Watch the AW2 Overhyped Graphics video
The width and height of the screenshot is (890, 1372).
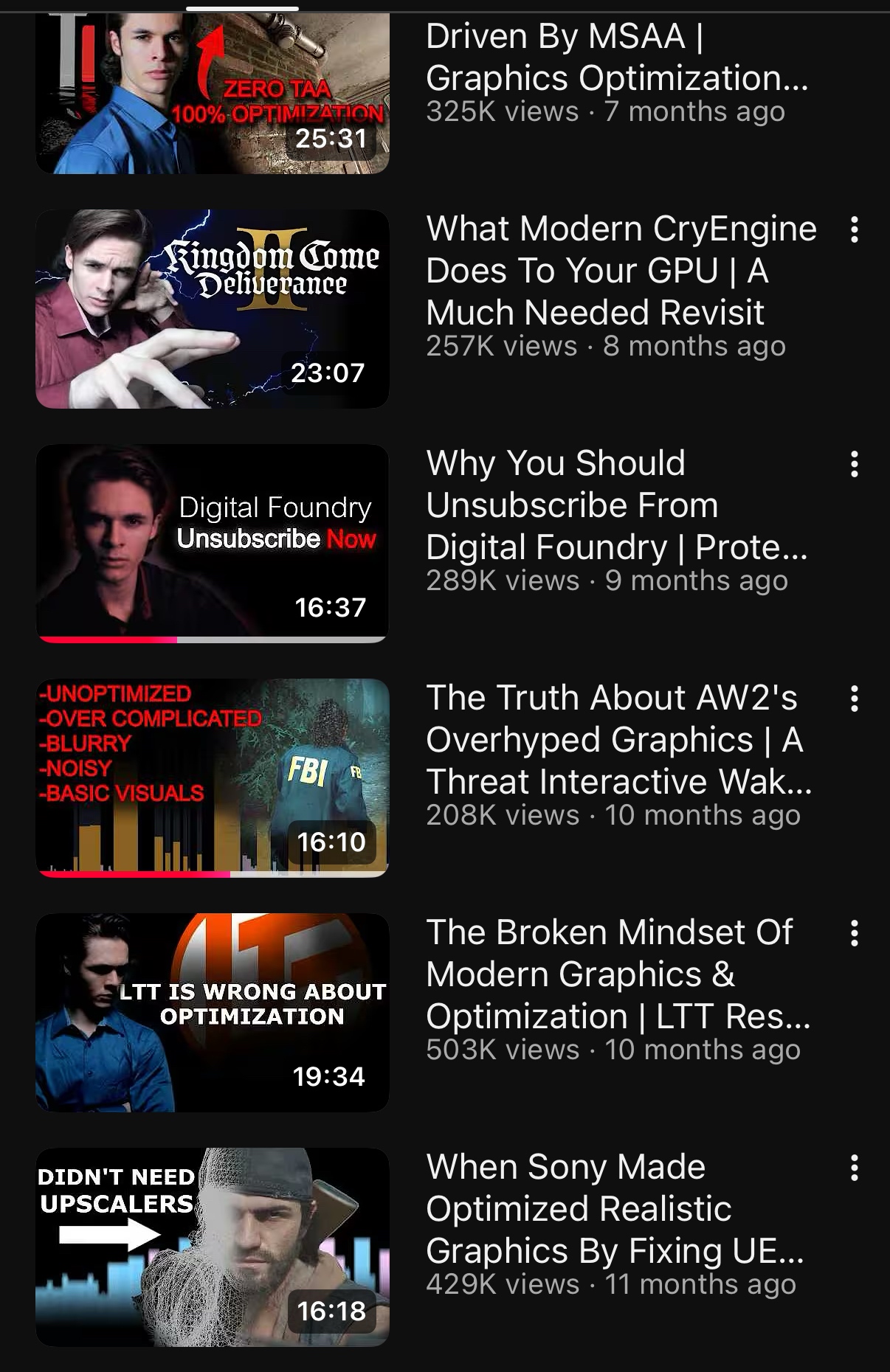(x=213, y=777)
